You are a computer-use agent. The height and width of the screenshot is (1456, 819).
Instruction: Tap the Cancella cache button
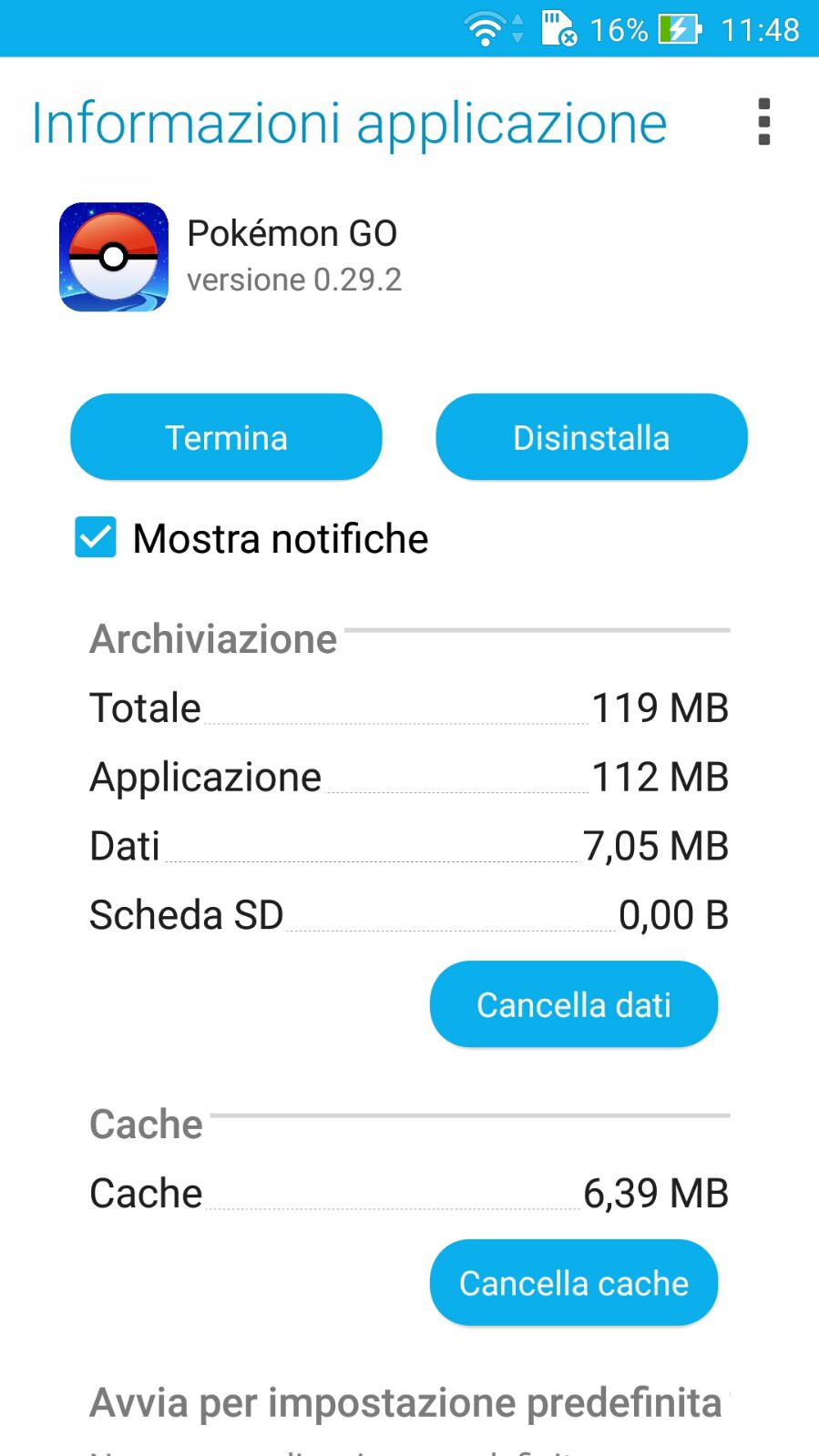tap(574, 1282)
